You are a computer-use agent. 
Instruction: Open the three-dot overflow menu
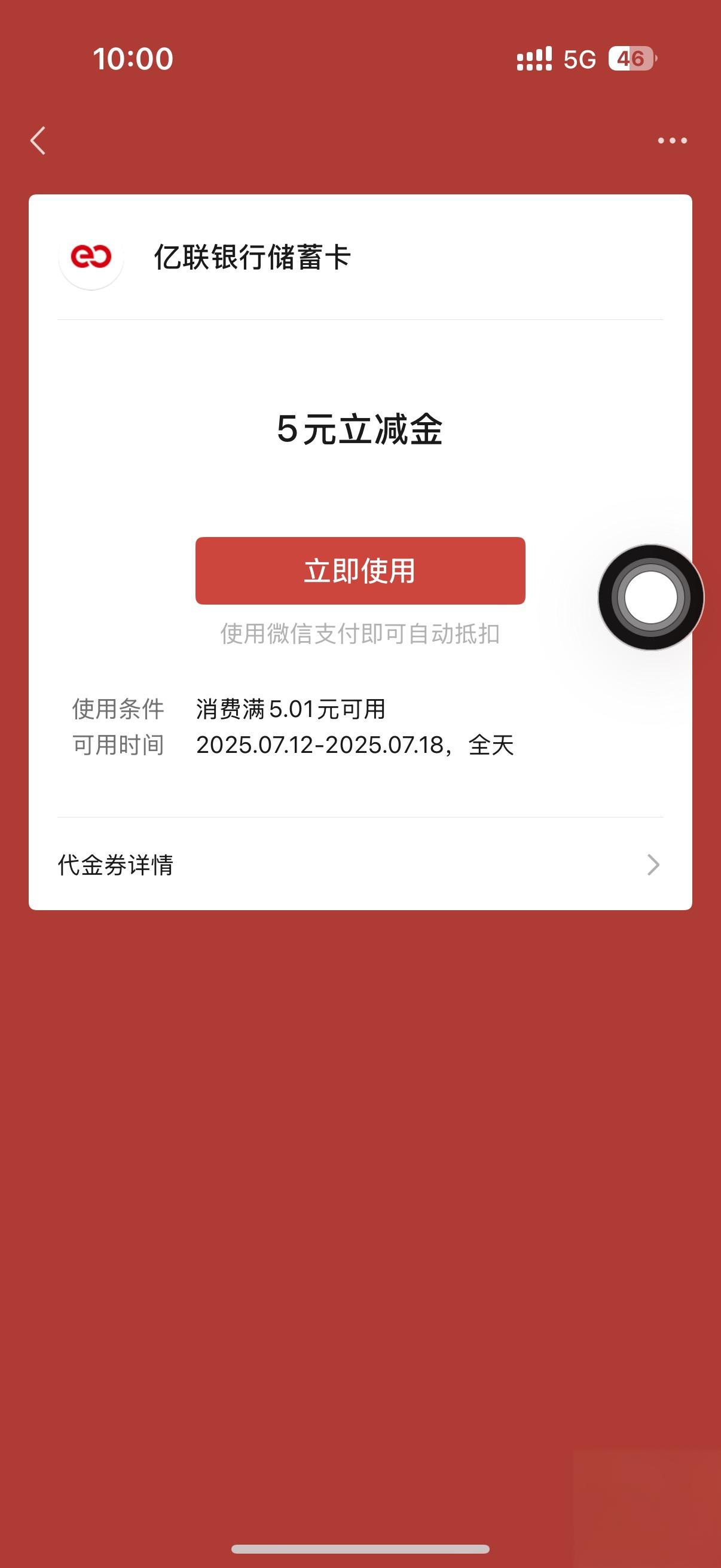(x=672, y=141)
